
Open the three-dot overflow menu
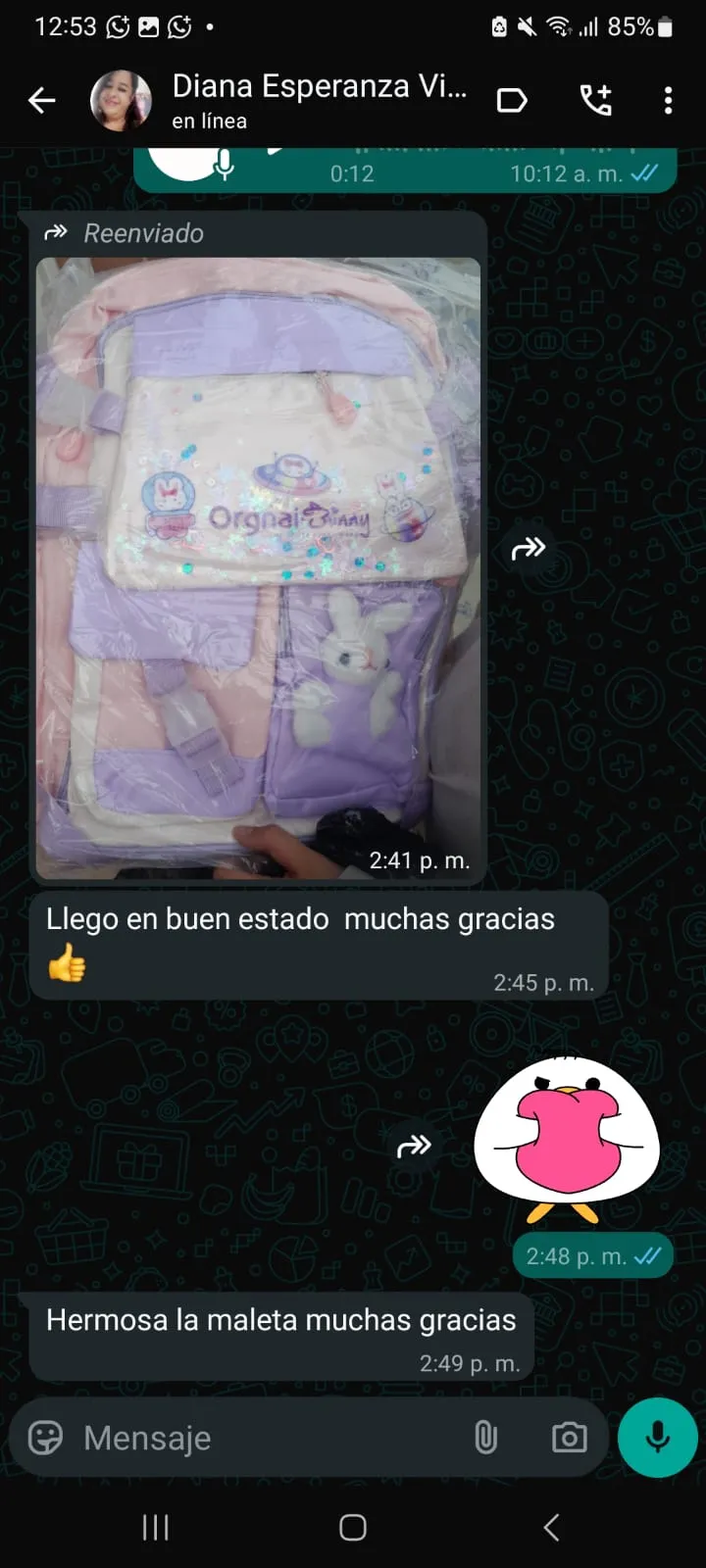tap(668, 100)
